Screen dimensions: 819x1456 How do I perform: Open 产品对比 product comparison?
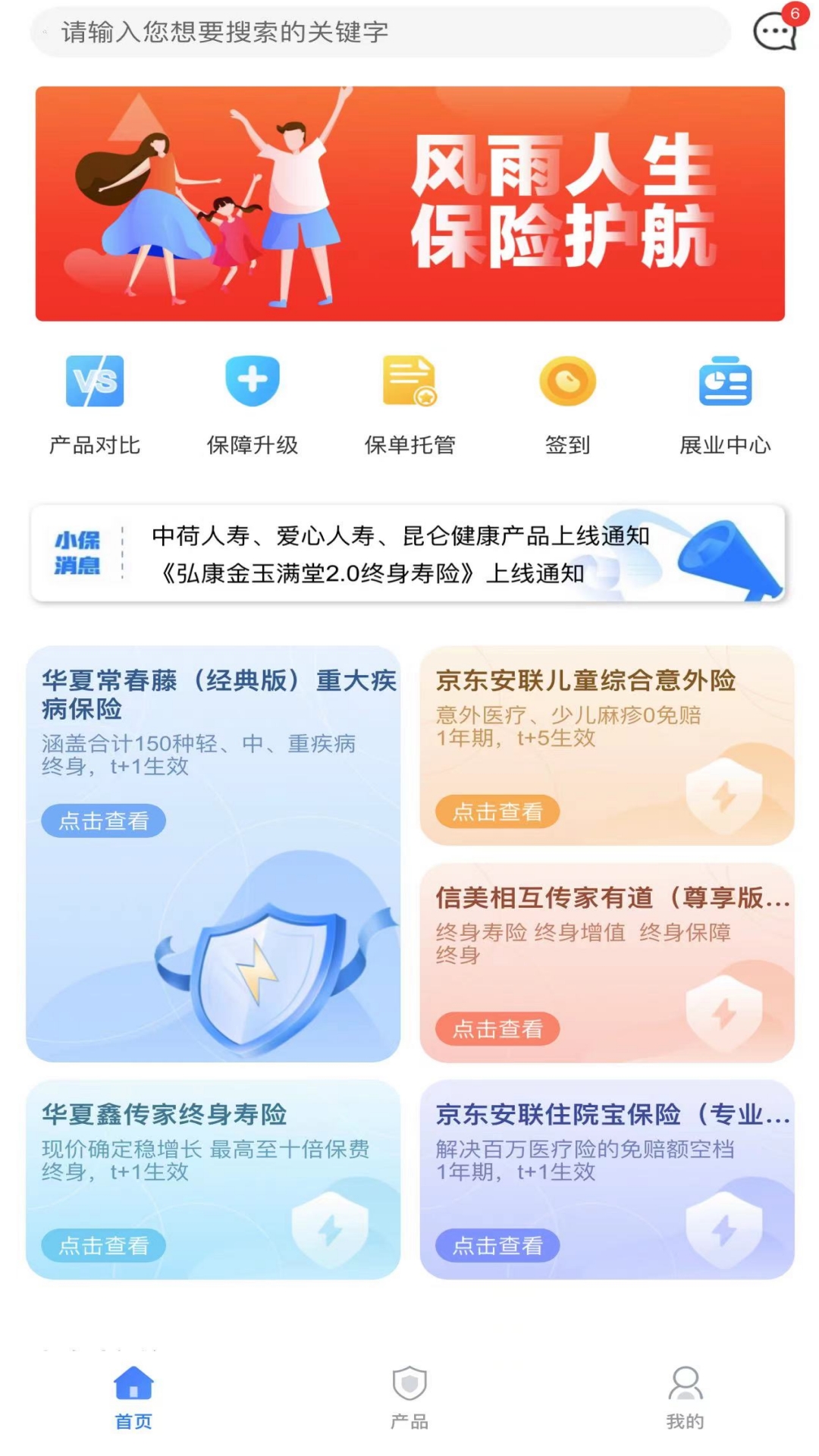[95, 403]
